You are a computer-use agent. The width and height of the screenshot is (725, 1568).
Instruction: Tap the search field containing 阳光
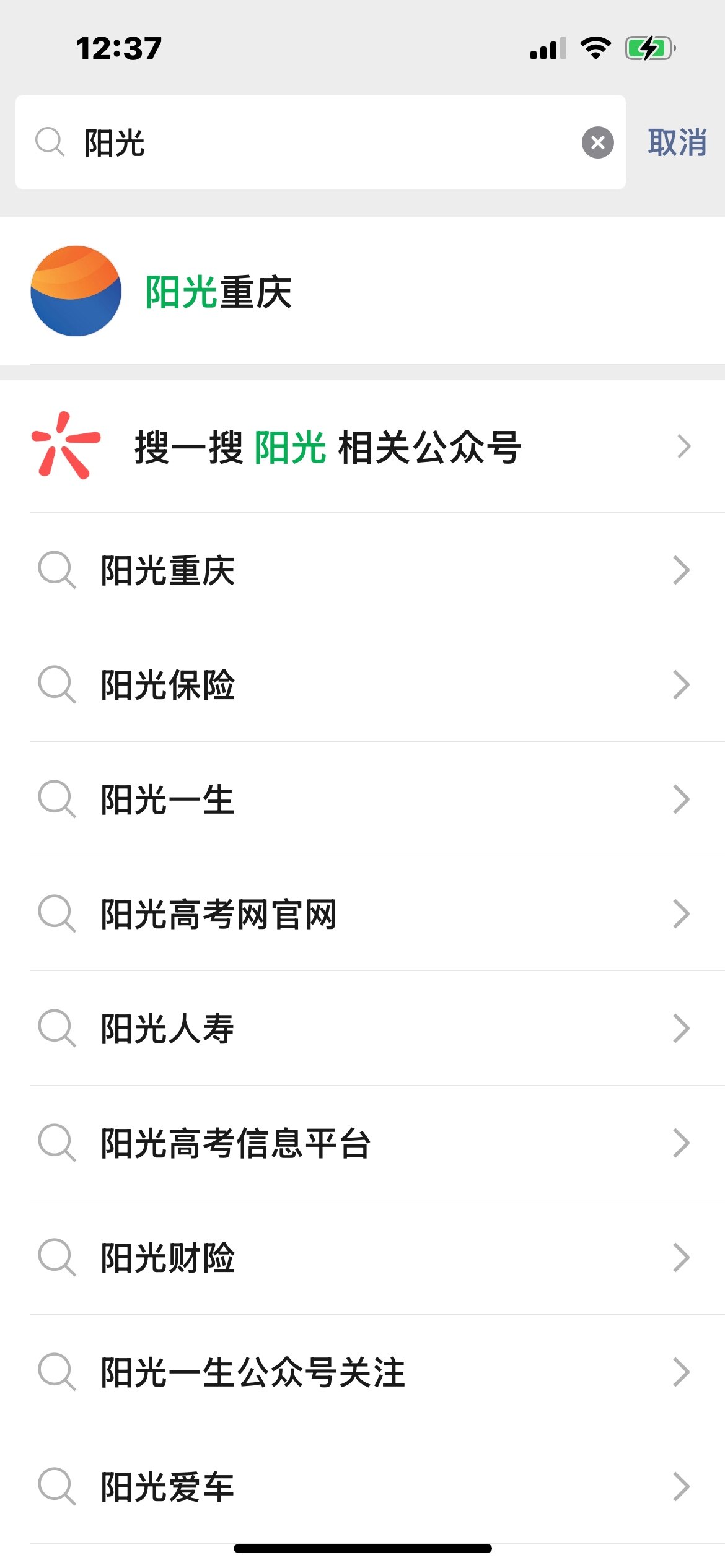click(310, 142)
